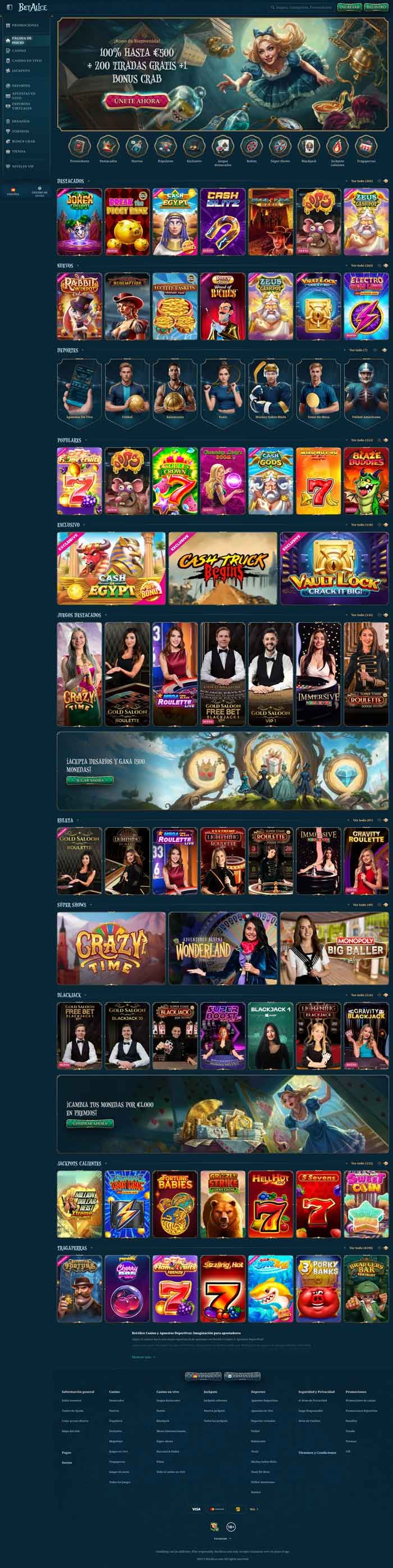Tap the Ingresar login button

(349, 7)
